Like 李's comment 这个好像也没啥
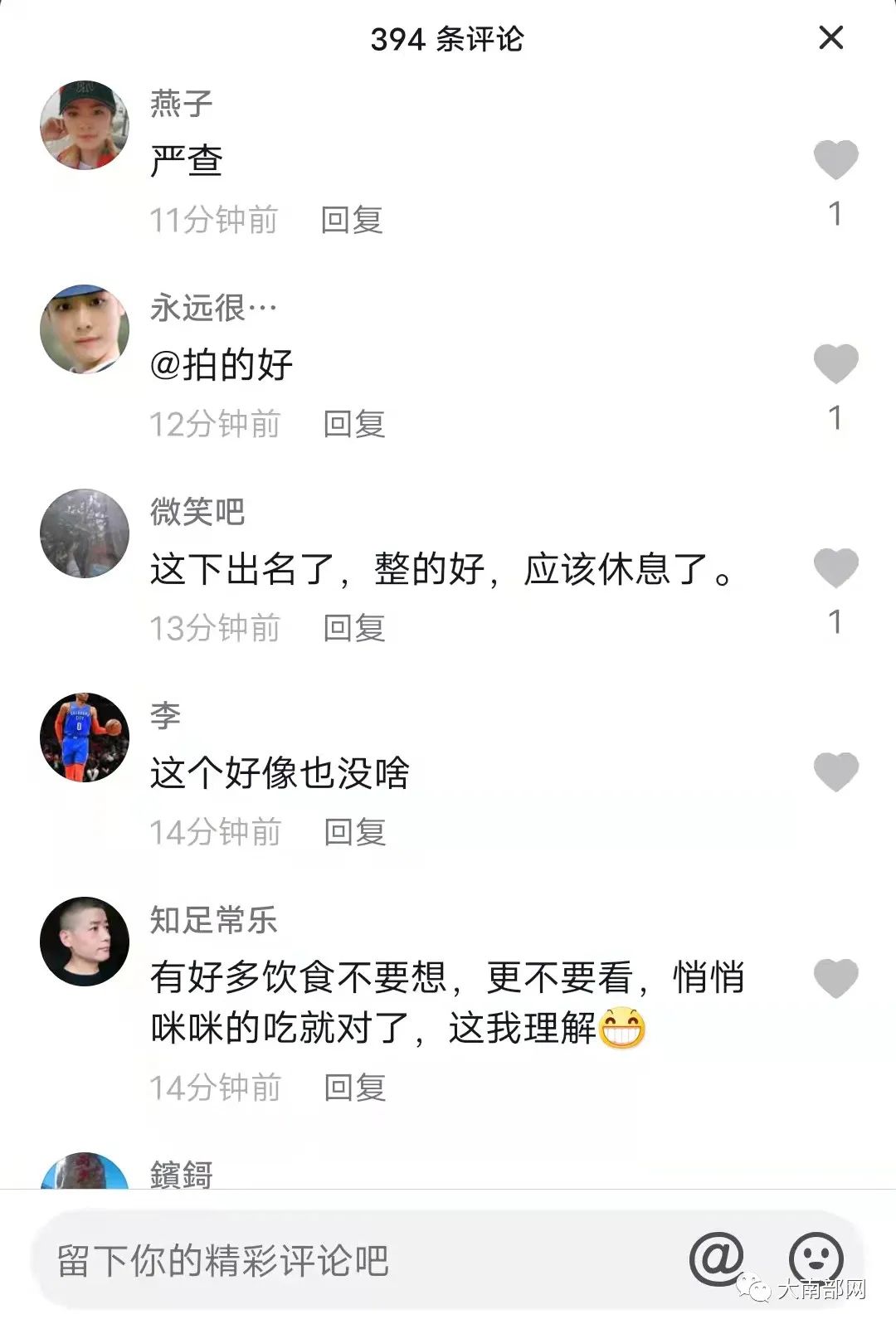This screenshot has height=1329, width=896. click(x=835, y=772)
